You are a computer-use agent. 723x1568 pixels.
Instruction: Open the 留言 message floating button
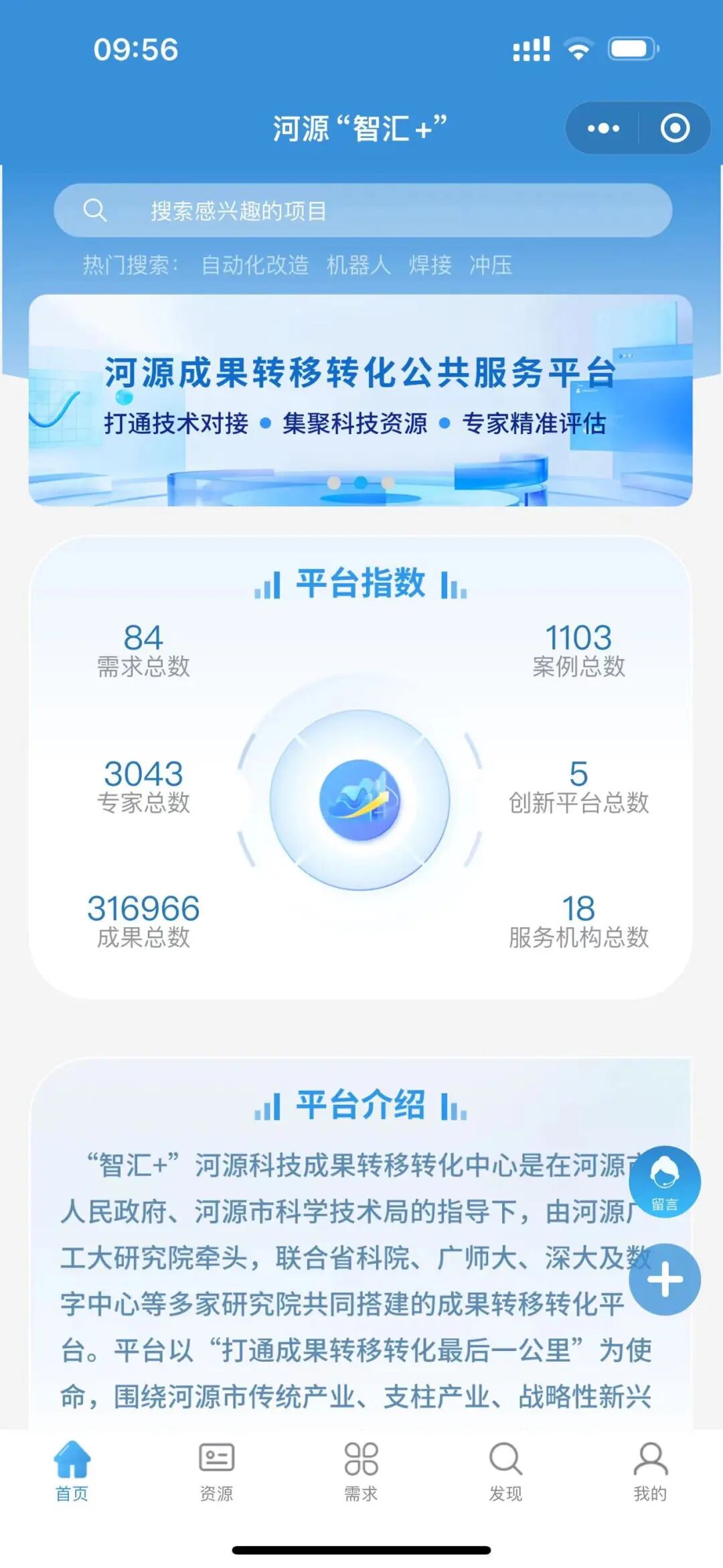pyautogui.click(x=664, y=1182)
